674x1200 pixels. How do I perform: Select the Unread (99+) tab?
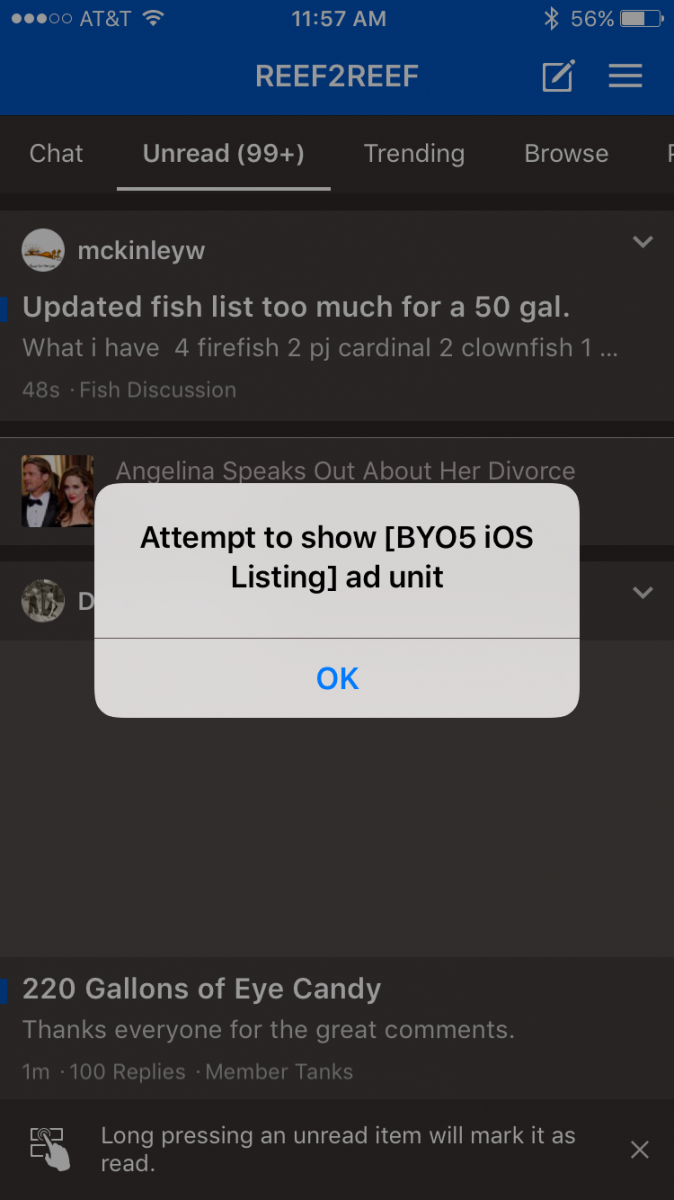(224, 153)
